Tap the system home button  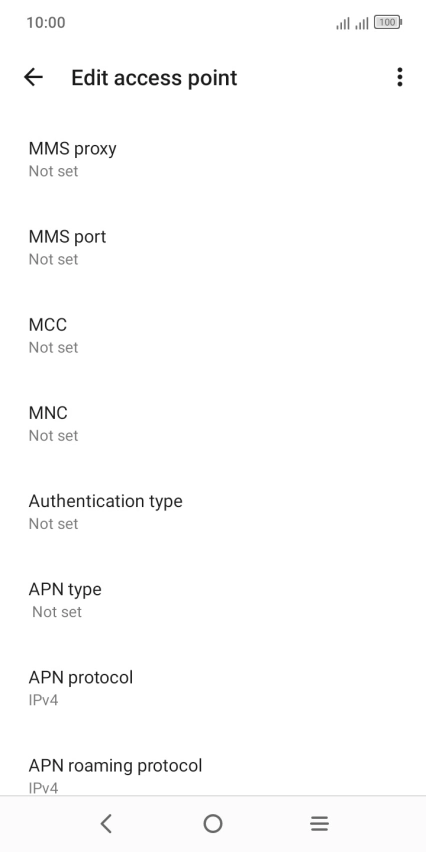coord(213,824)
